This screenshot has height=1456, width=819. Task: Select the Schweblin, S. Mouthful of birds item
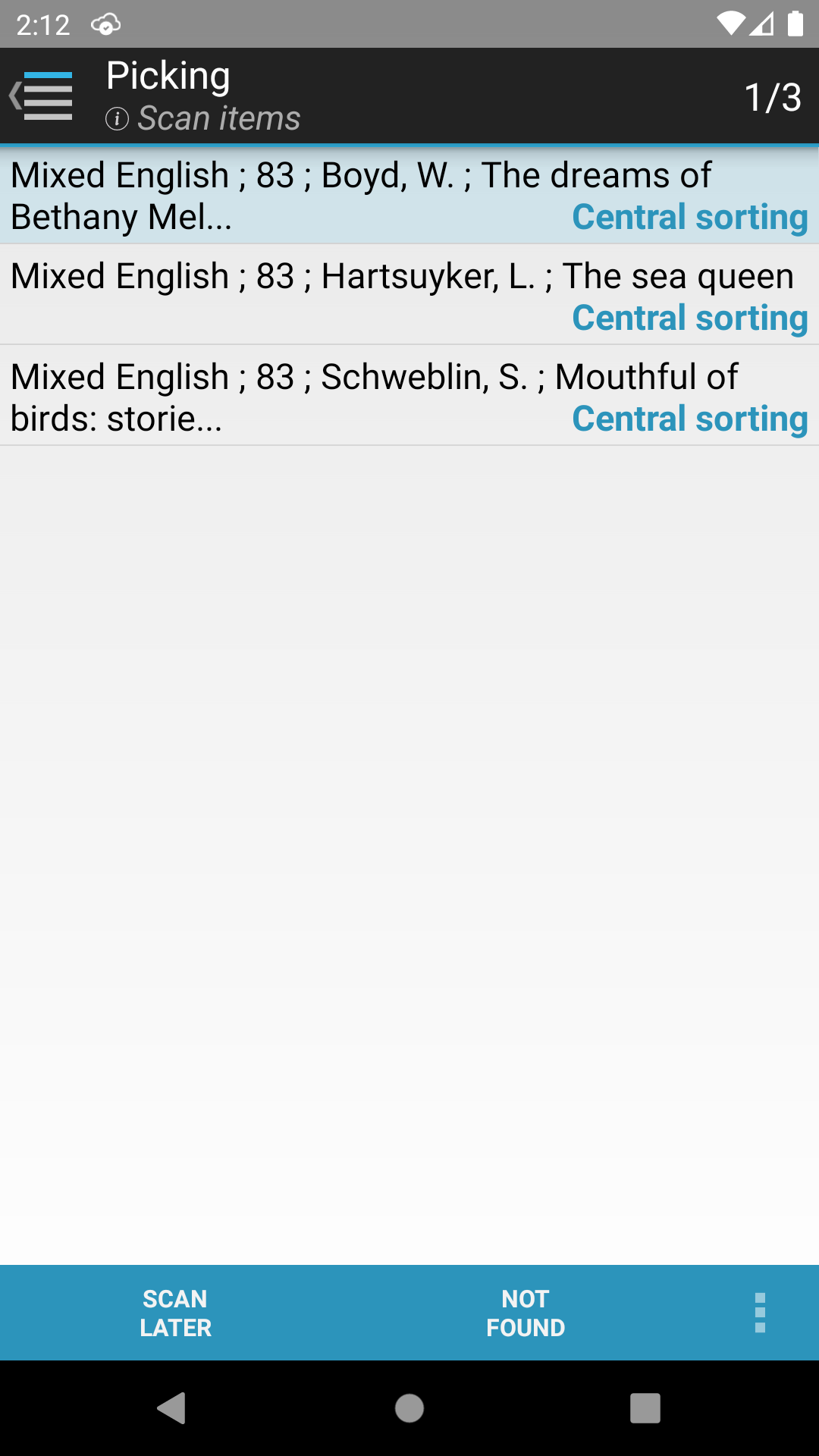click(x=409, y=395)
